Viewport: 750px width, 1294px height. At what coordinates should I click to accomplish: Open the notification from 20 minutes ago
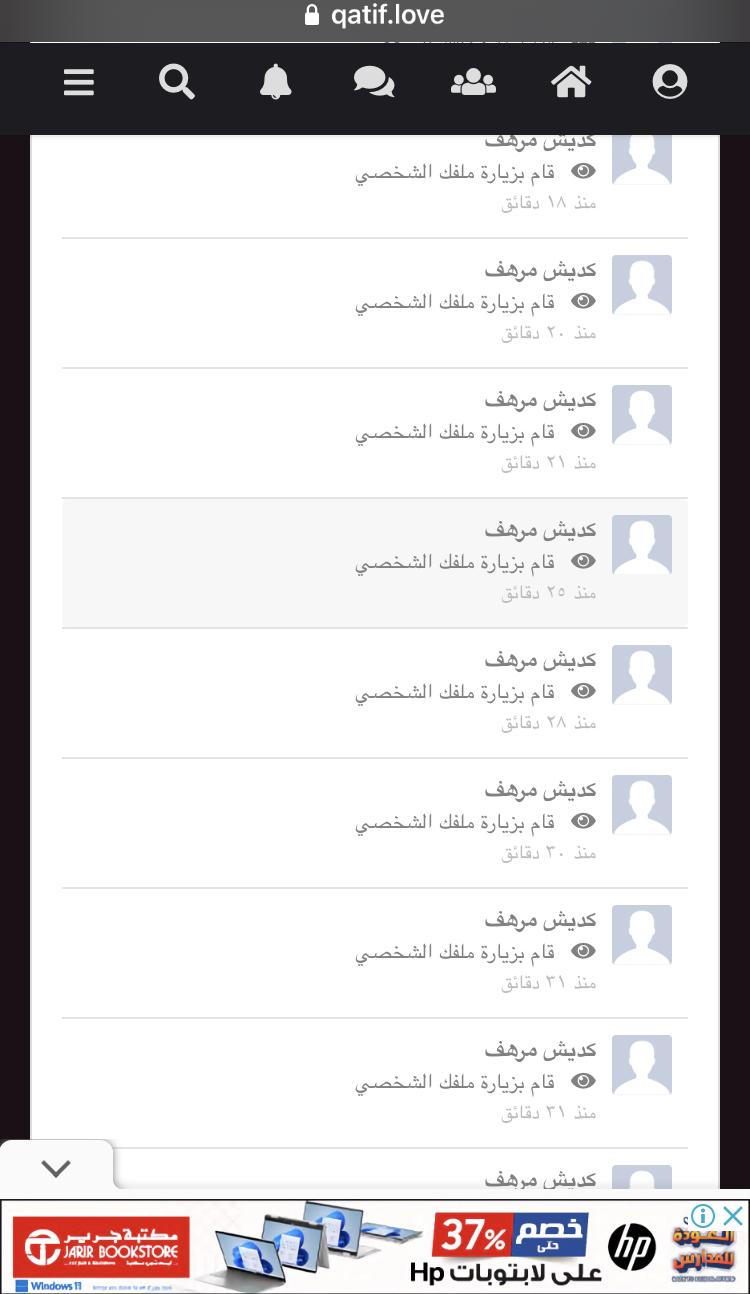pyautogui.click(x=375, y=303)
